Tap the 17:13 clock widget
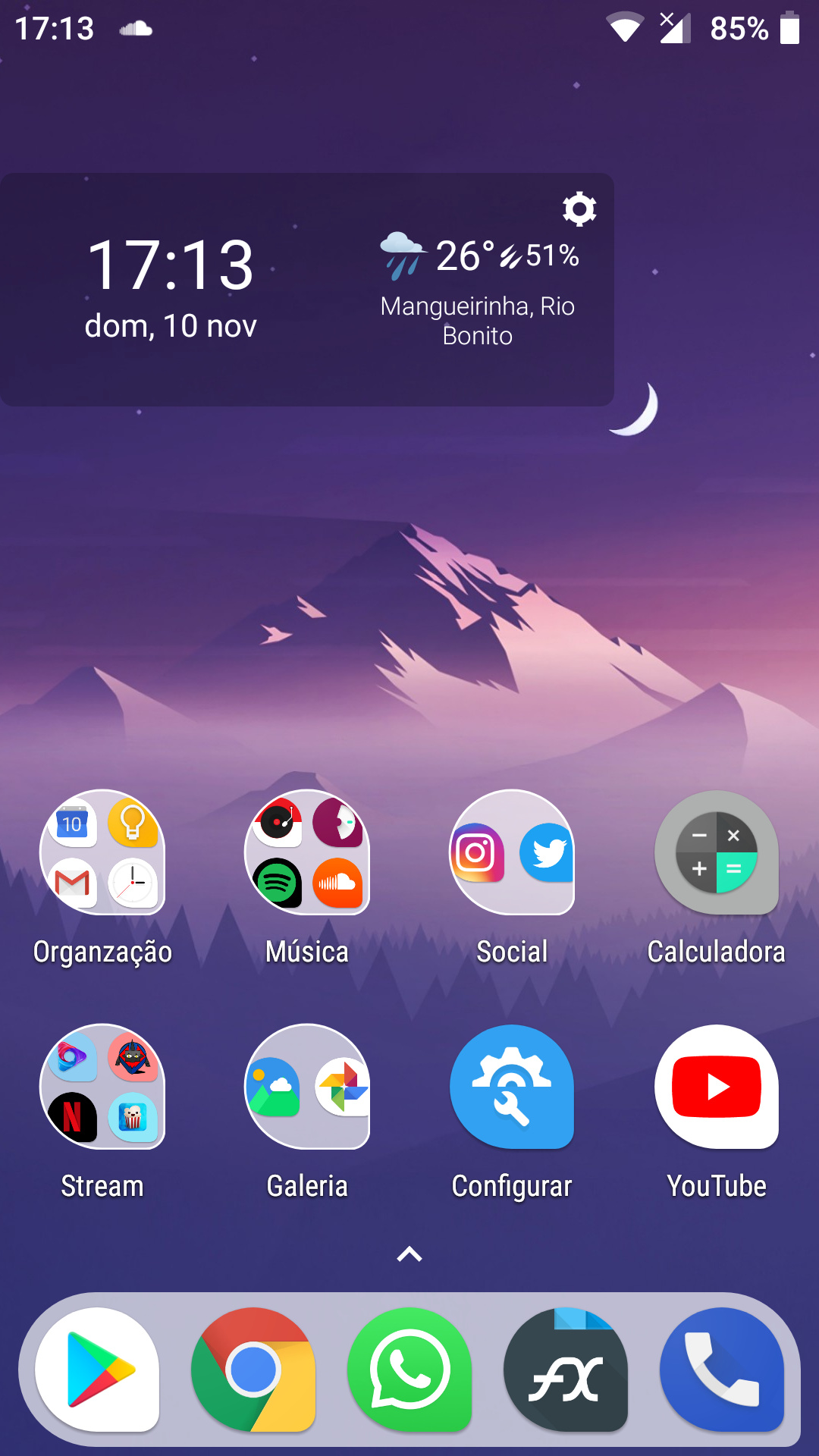 171,265
